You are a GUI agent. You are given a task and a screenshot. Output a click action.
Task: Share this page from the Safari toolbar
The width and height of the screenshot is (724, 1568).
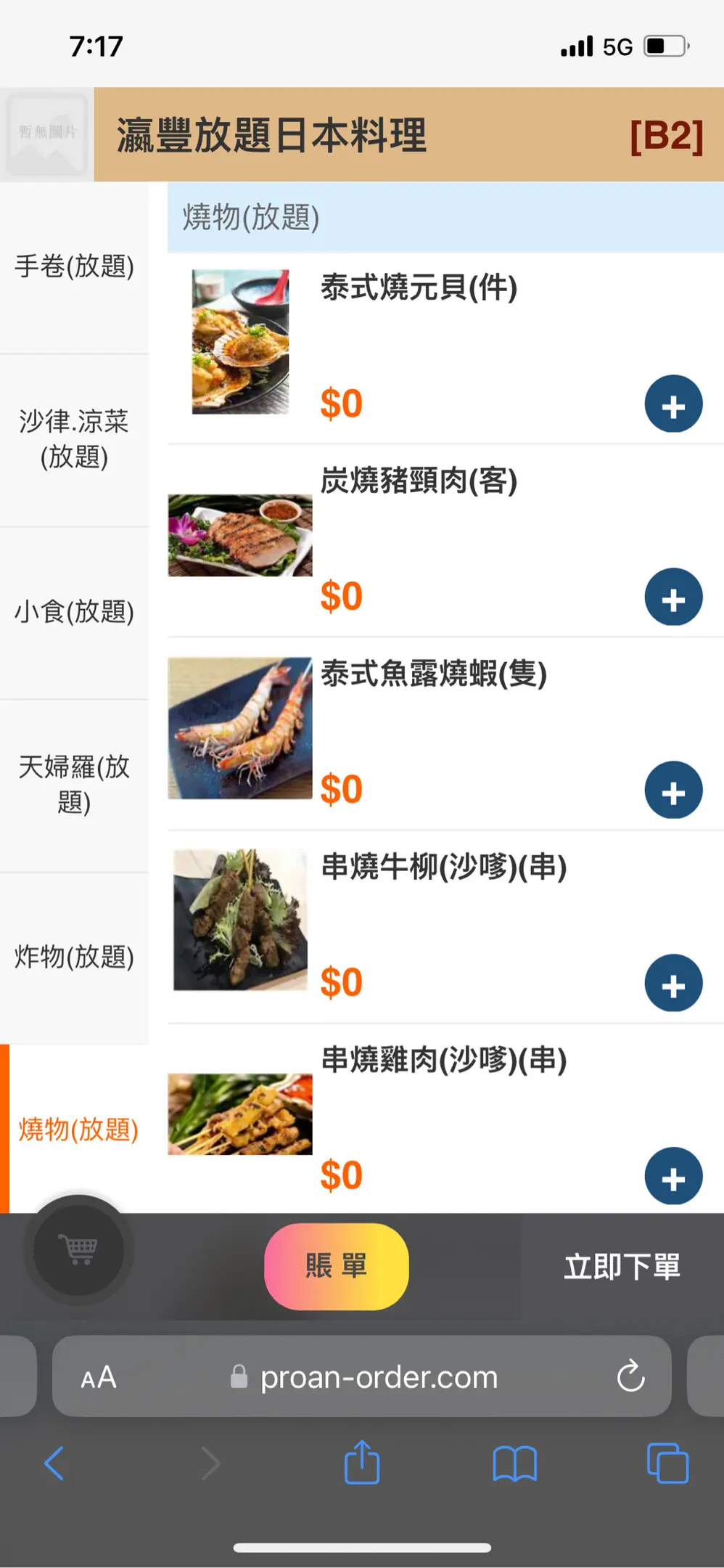362,1463
